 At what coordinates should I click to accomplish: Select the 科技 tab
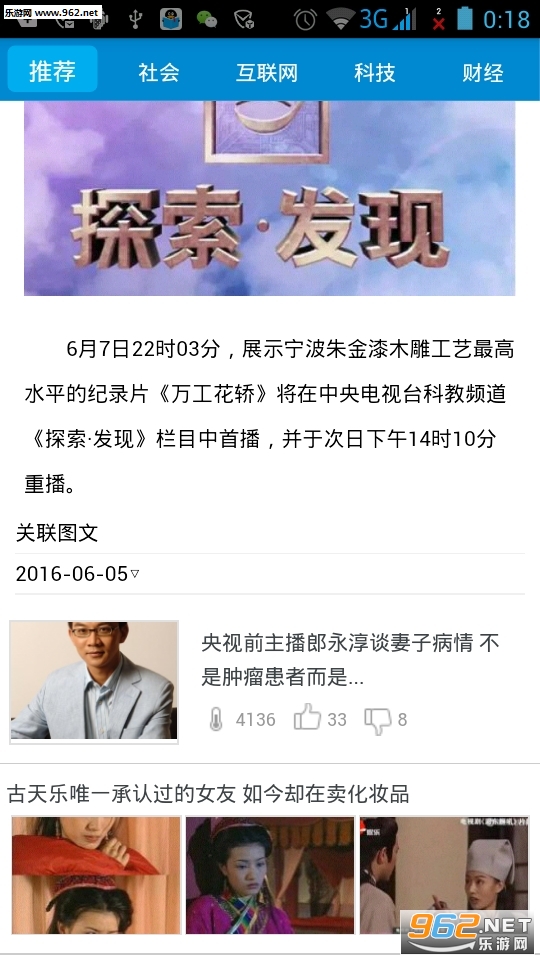pyautogui.click(x=375, y=72)
